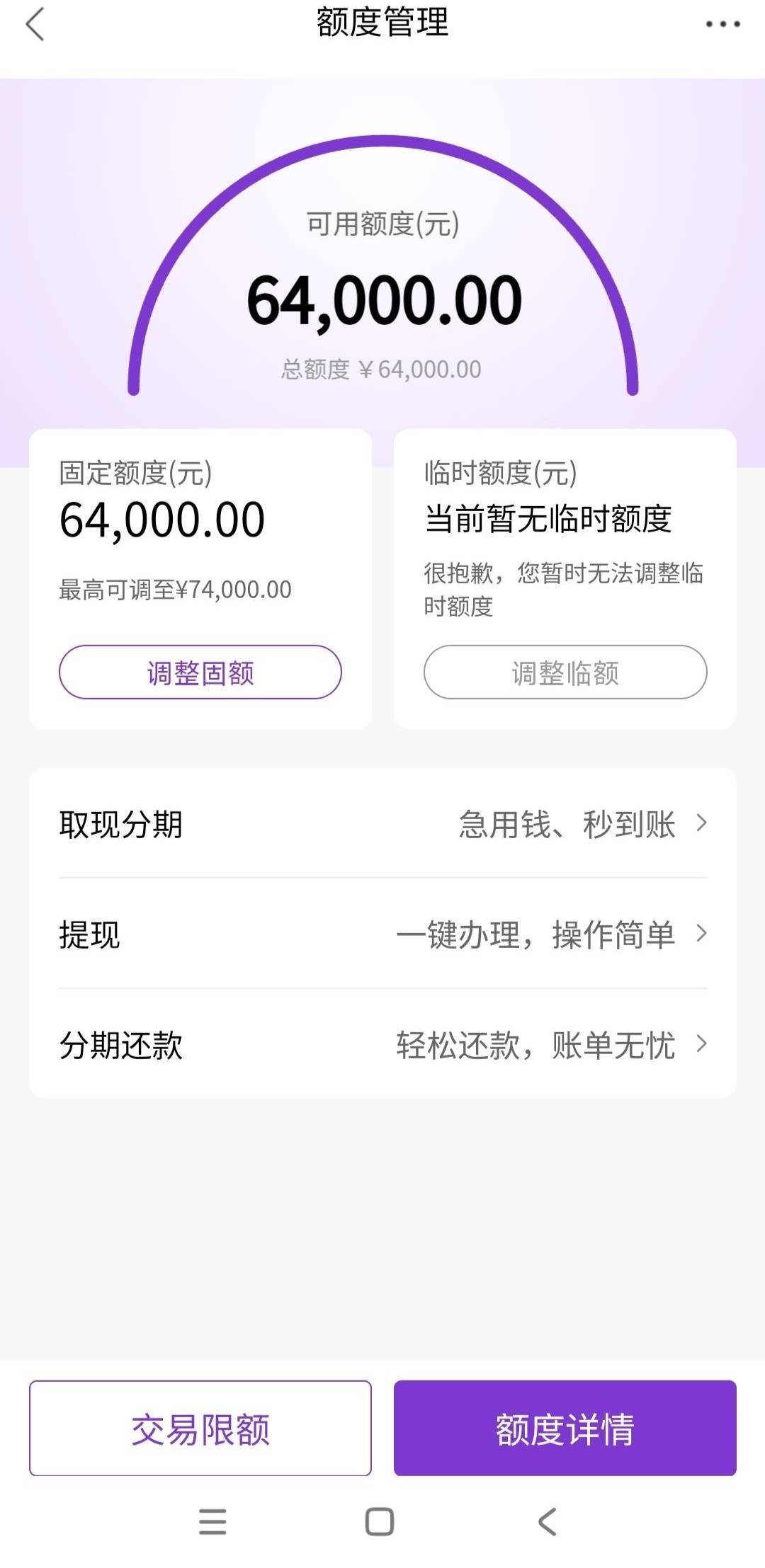The width and height of the screenshot is (765, 1568).
Task: Open the 取现分期 row
Action: coord(382,824)
